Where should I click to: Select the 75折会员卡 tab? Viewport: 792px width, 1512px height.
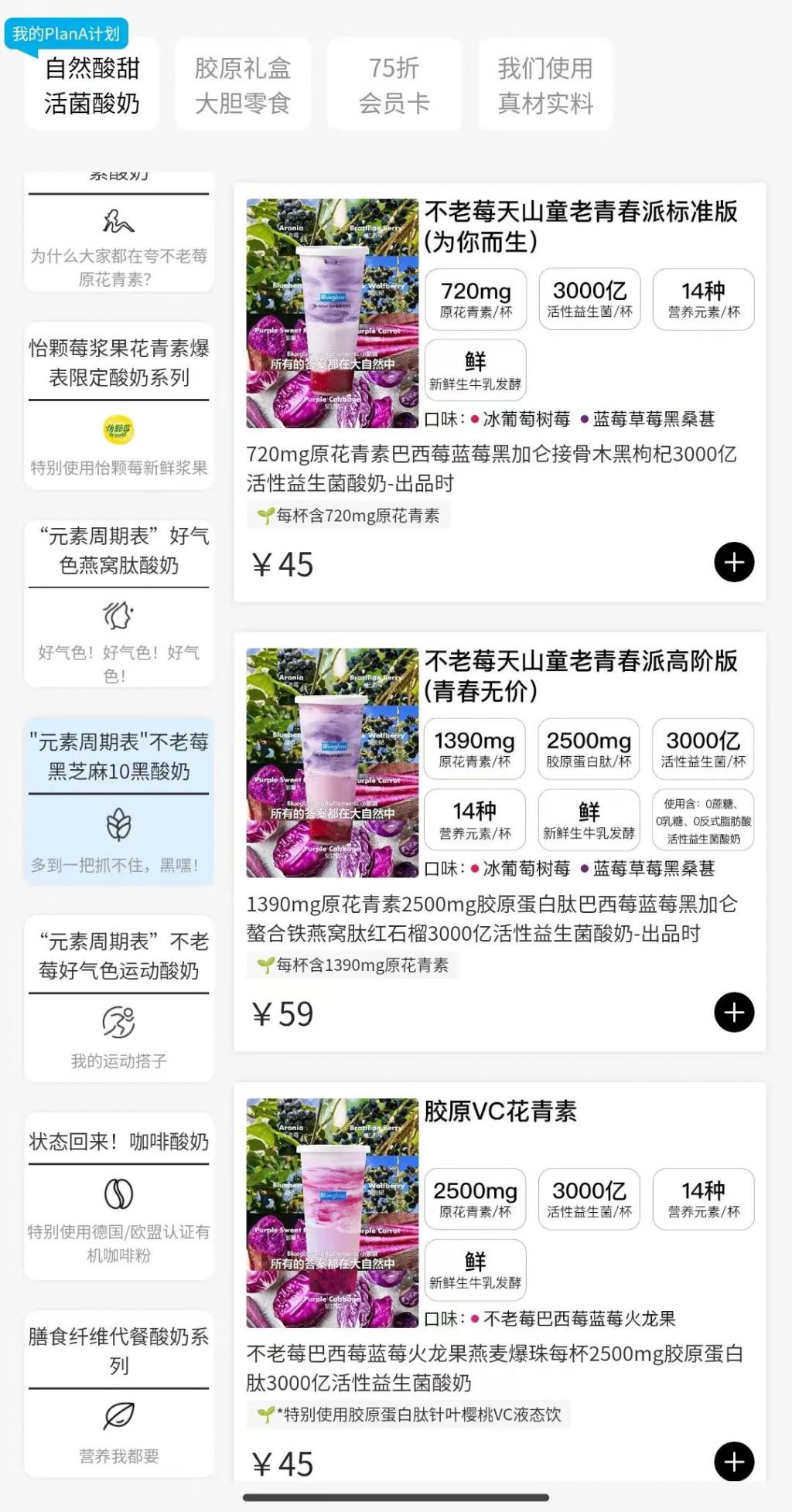394,85
